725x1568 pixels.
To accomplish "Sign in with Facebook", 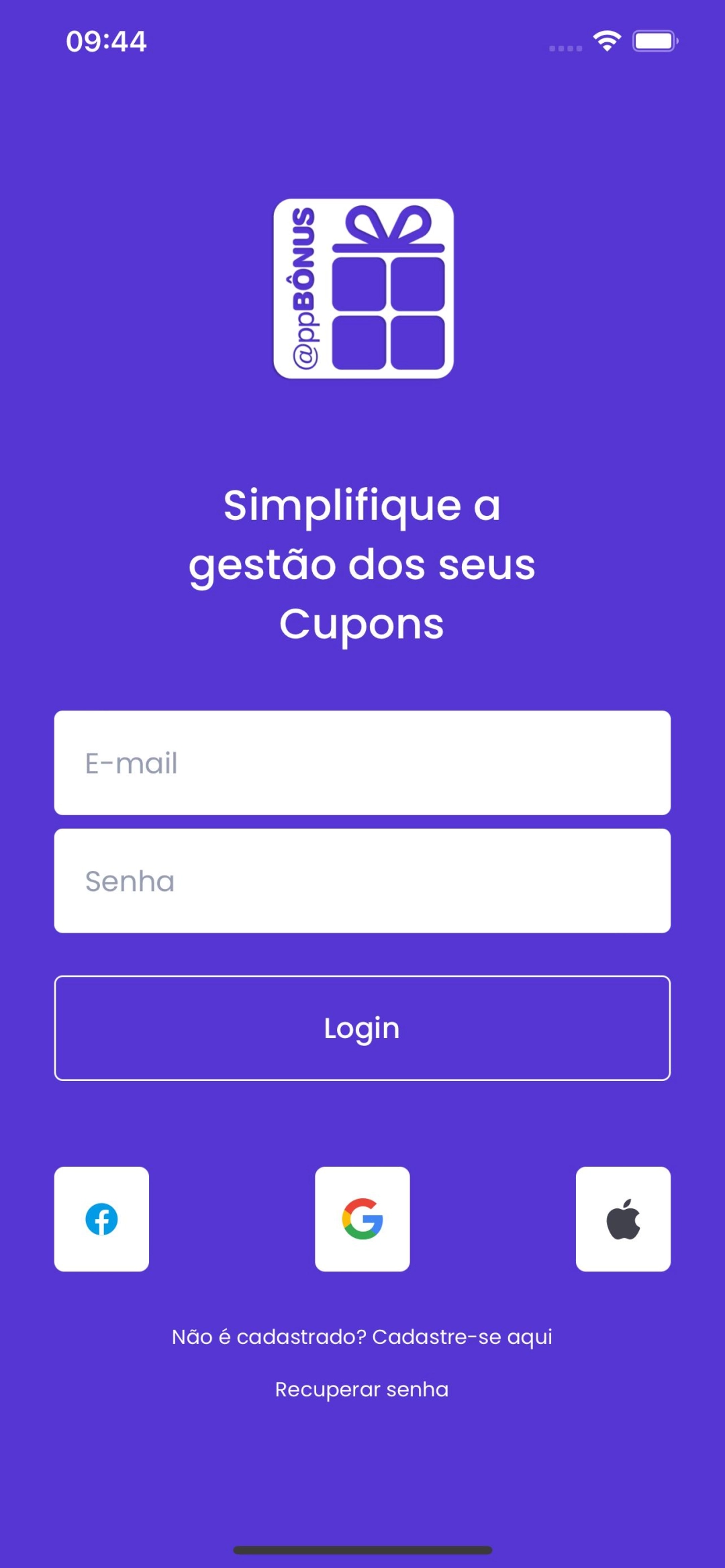I will tap(101, 1219).
